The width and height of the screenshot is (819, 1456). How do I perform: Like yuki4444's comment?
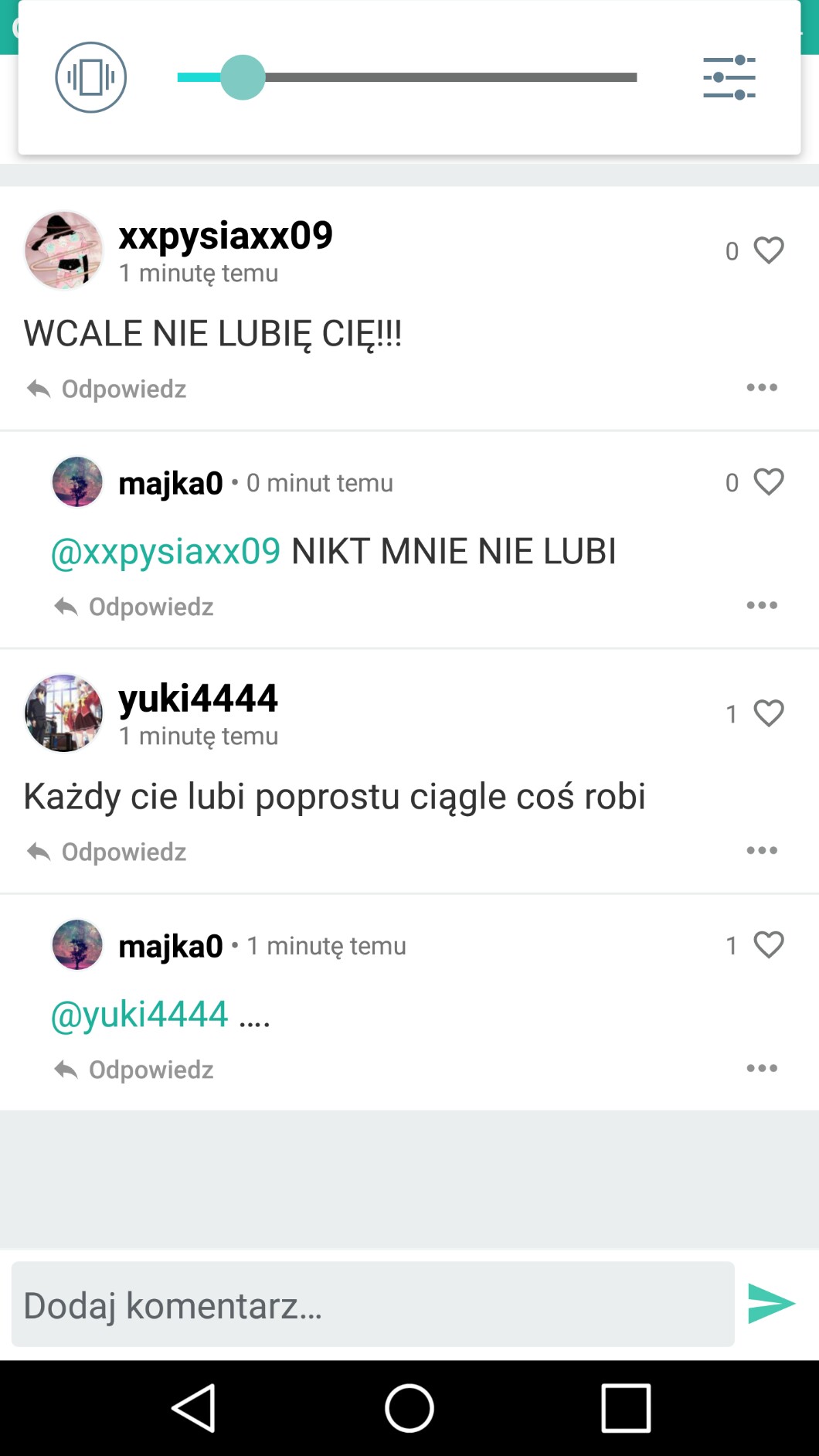click(769, 713)
